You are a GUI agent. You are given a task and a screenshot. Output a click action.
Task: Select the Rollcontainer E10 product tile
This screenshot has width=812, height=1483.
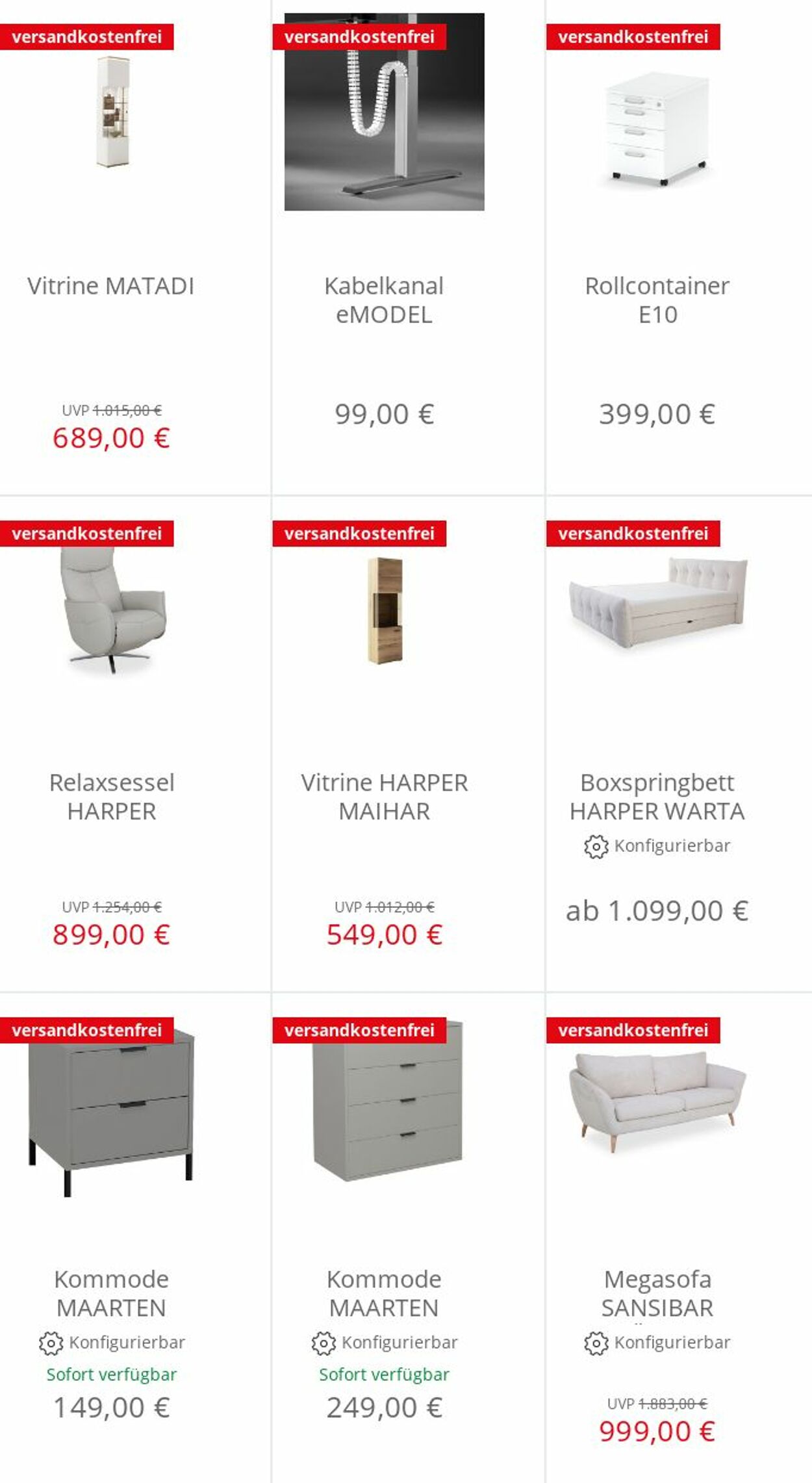[x=679, y=247]
